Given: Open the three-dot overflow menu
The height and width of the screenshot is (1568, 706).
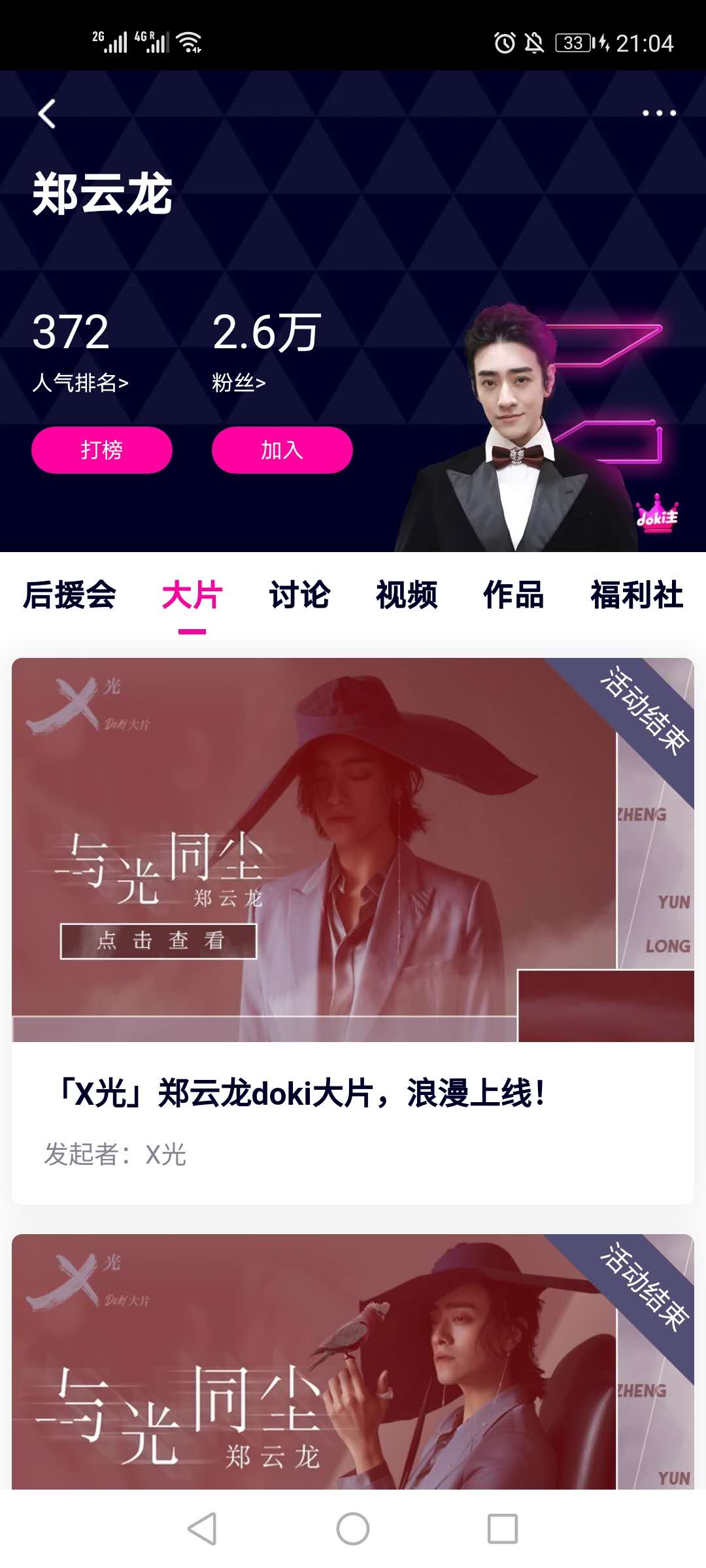Looking at the screenshot, I should coord(658,114).
